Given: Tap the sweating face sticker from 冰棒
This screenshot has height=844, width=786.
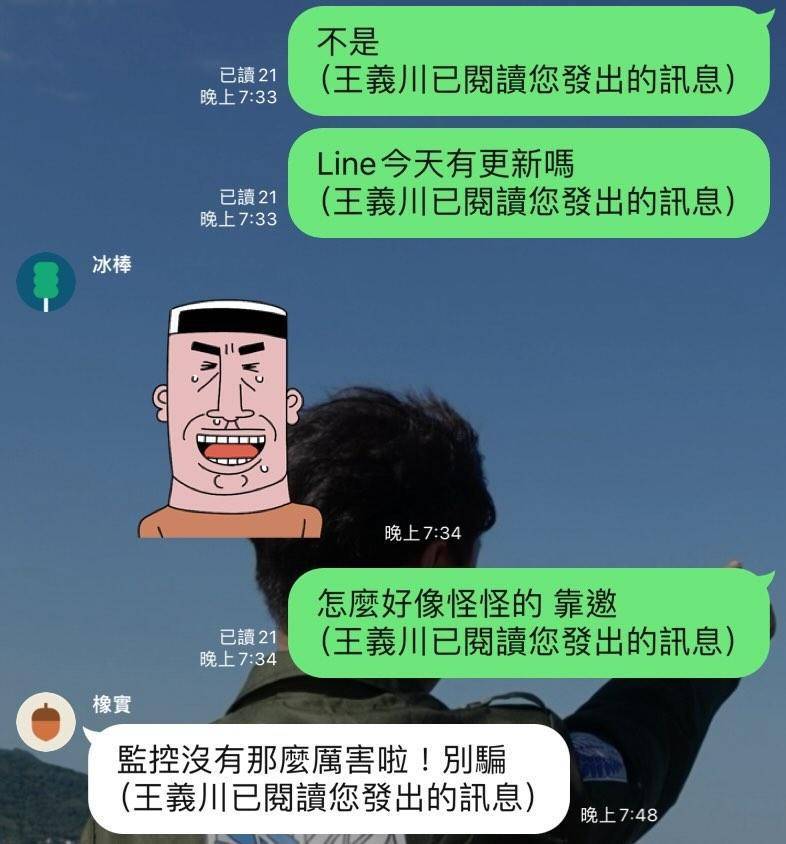Looking at the screenshot, I should pos(229,420).
